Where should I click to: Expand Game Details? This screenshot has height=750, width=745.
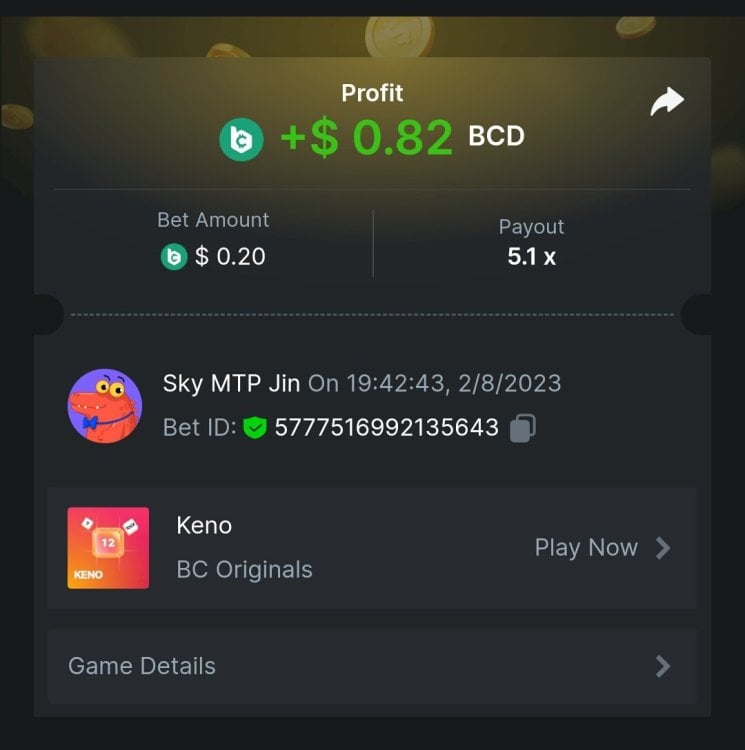[x=372, y=666]
